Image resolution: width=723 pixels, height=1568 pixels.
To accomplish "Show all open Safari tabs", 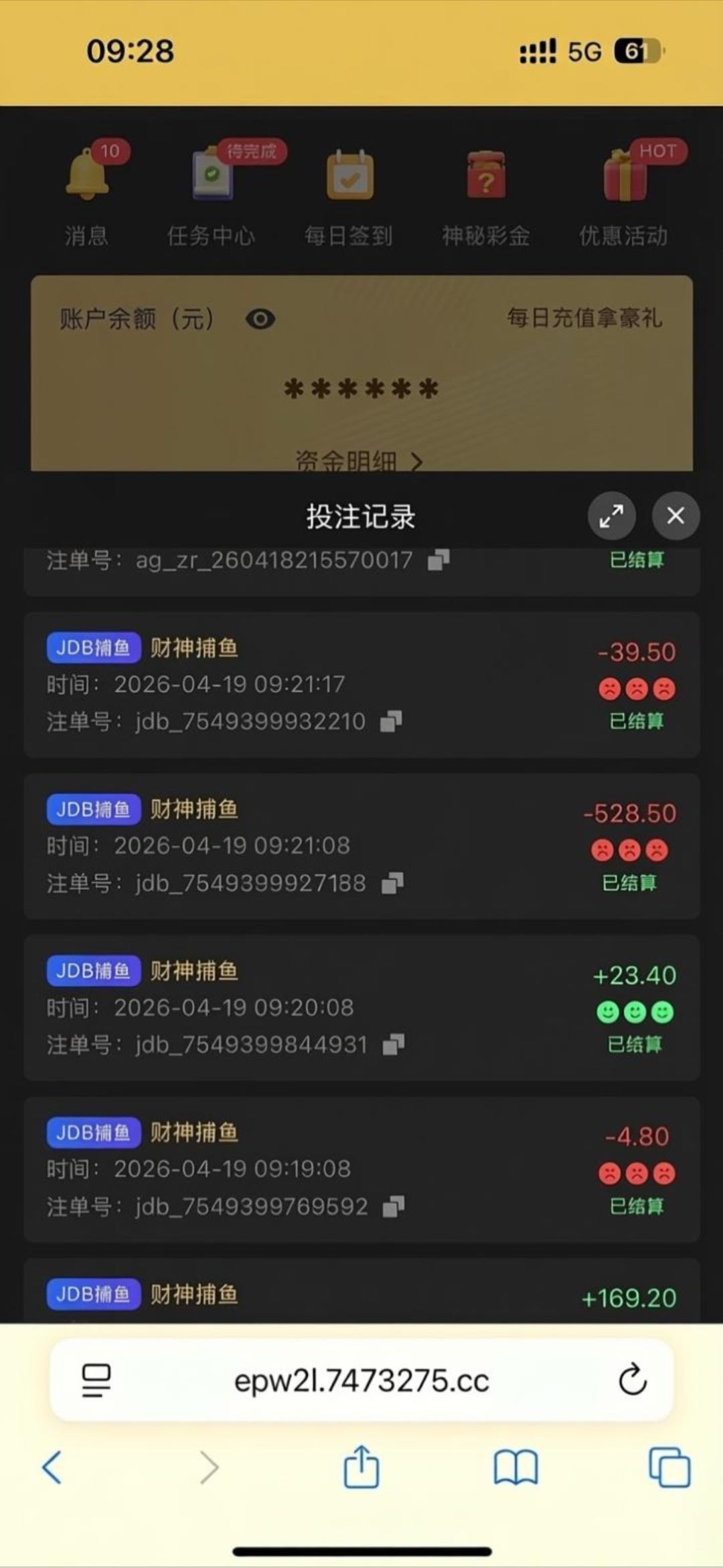I will (669, 1468).
